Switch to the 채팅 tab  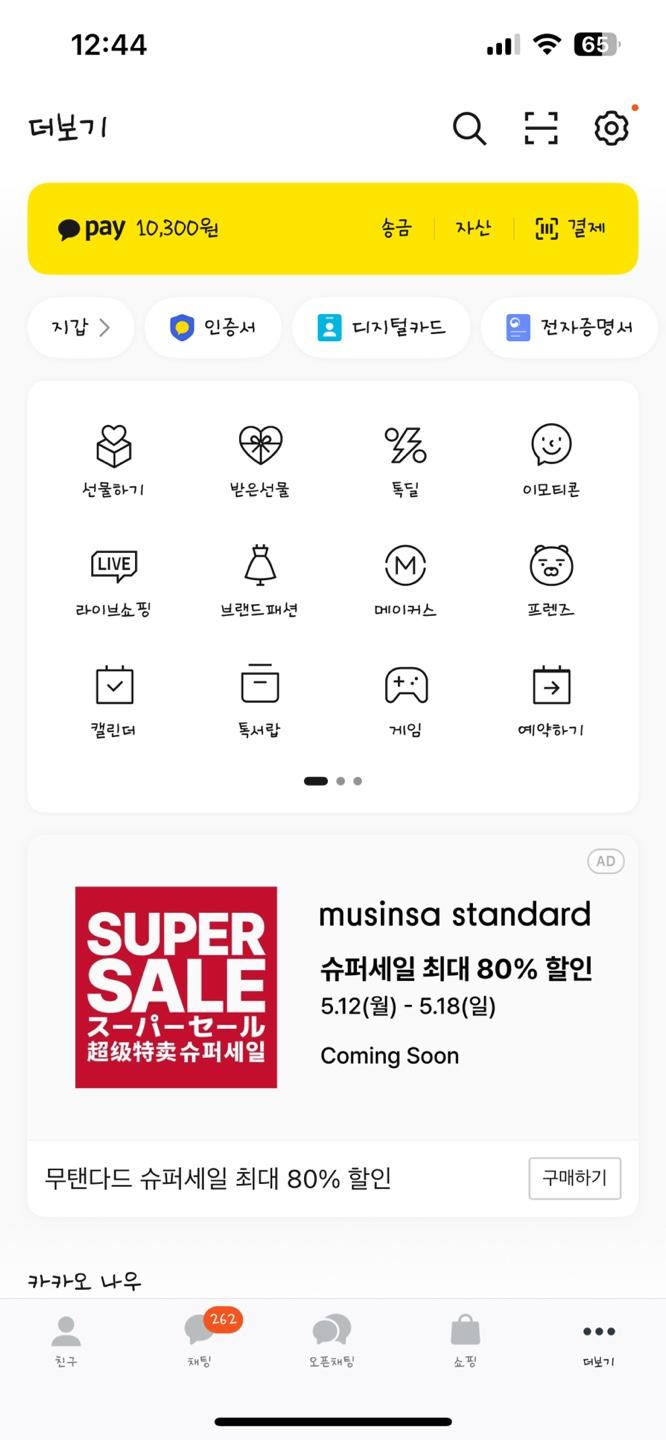(x=200, y=1340)
